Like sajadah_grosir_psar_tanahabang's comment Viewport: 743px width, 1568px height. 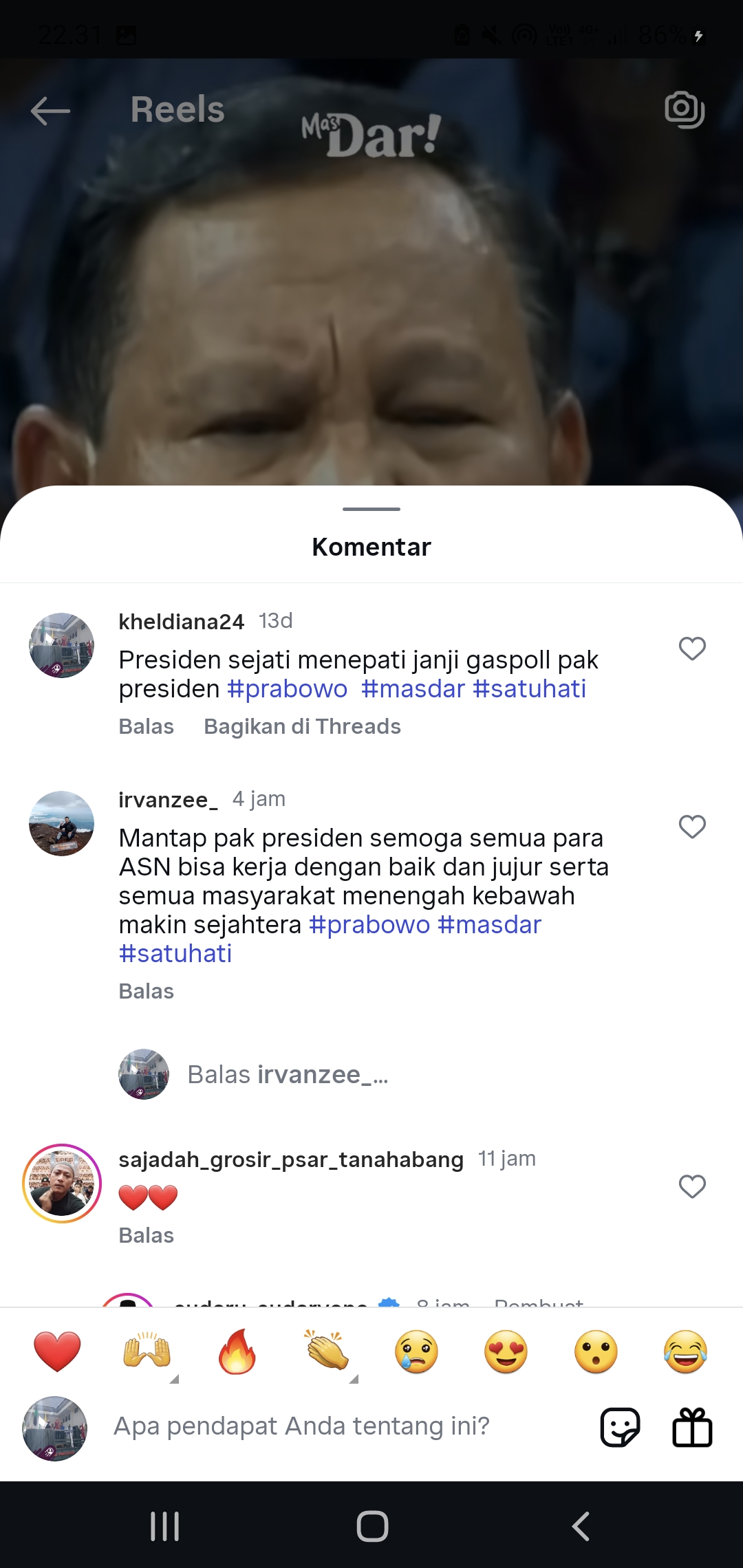tap(692, 1186)
